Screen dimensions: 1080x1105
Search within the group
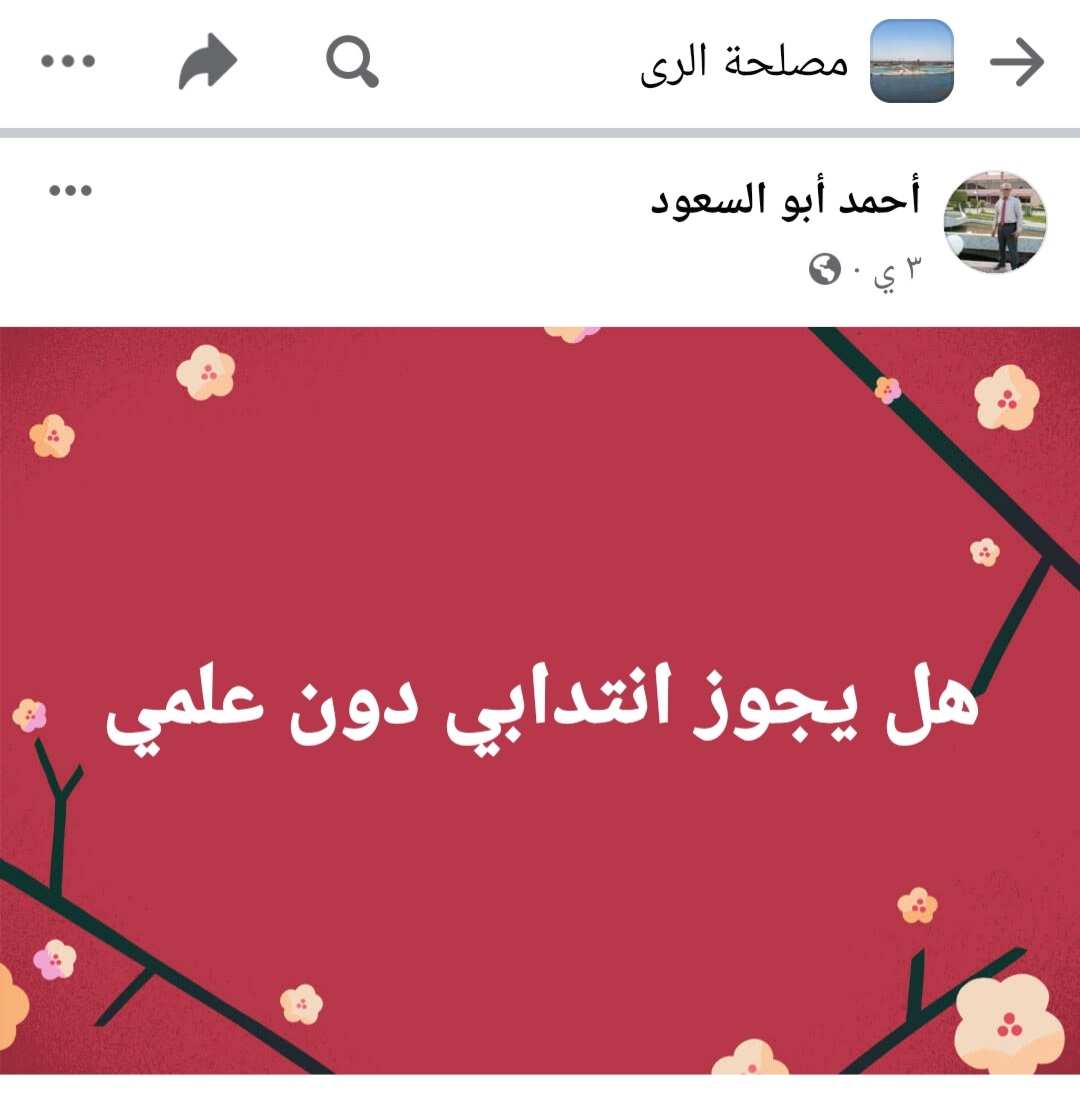(352, 62)
